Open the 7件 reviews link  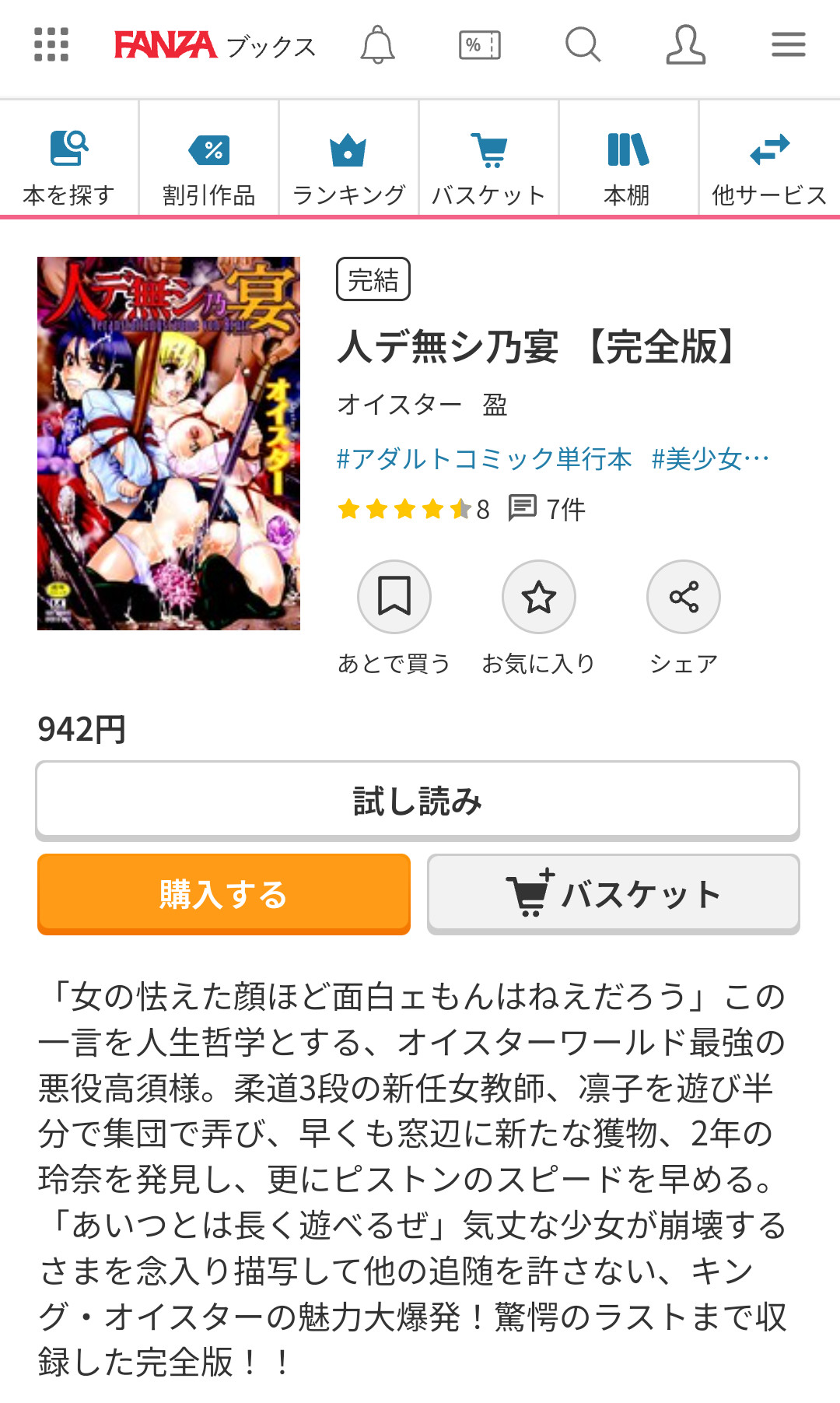coord(547,509)
